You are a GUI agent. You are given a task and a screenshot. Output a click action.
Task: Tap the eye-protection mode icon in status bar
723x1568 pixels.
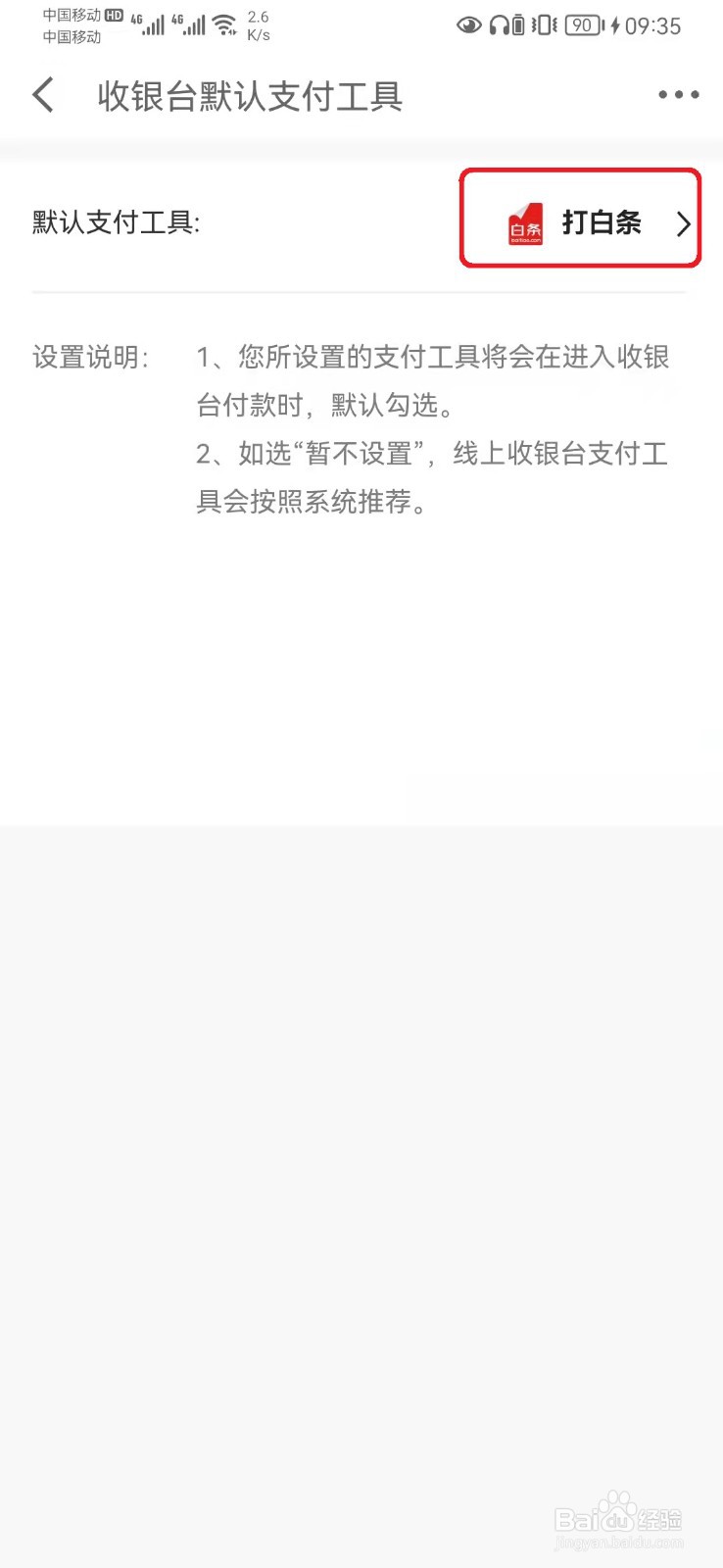tap(470, 25)
